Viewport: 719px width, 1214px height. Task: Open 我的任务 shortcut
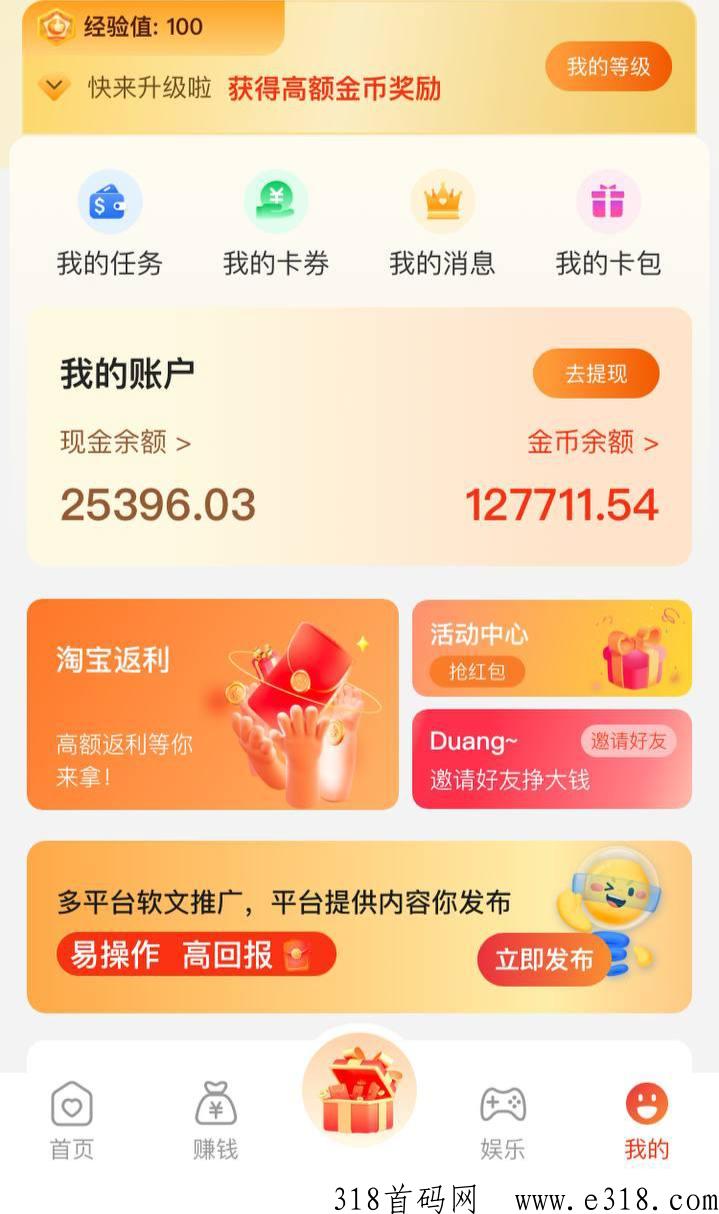[110, 224]
